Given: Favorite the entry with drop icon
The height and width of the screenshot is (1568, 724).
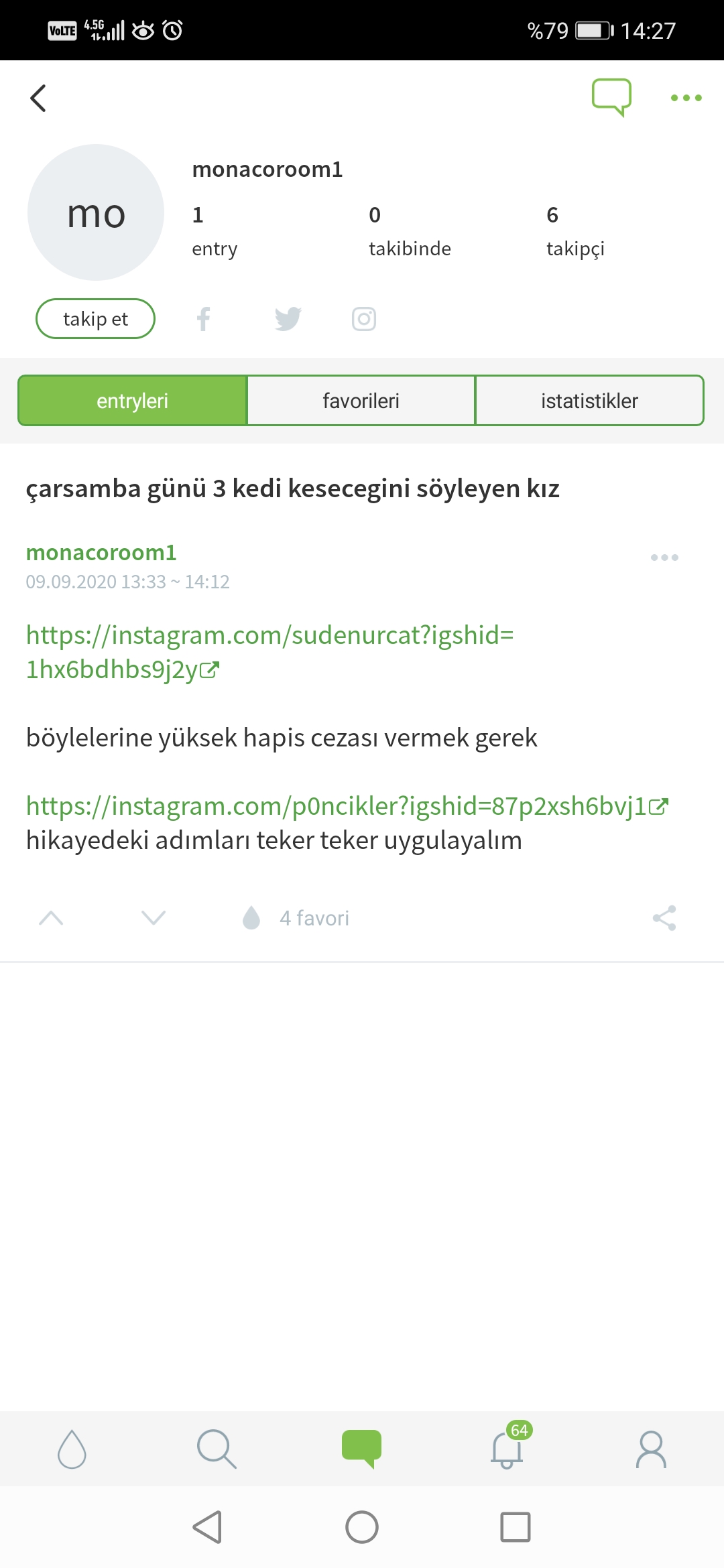Looking at the screenshot, I should 251,918.
